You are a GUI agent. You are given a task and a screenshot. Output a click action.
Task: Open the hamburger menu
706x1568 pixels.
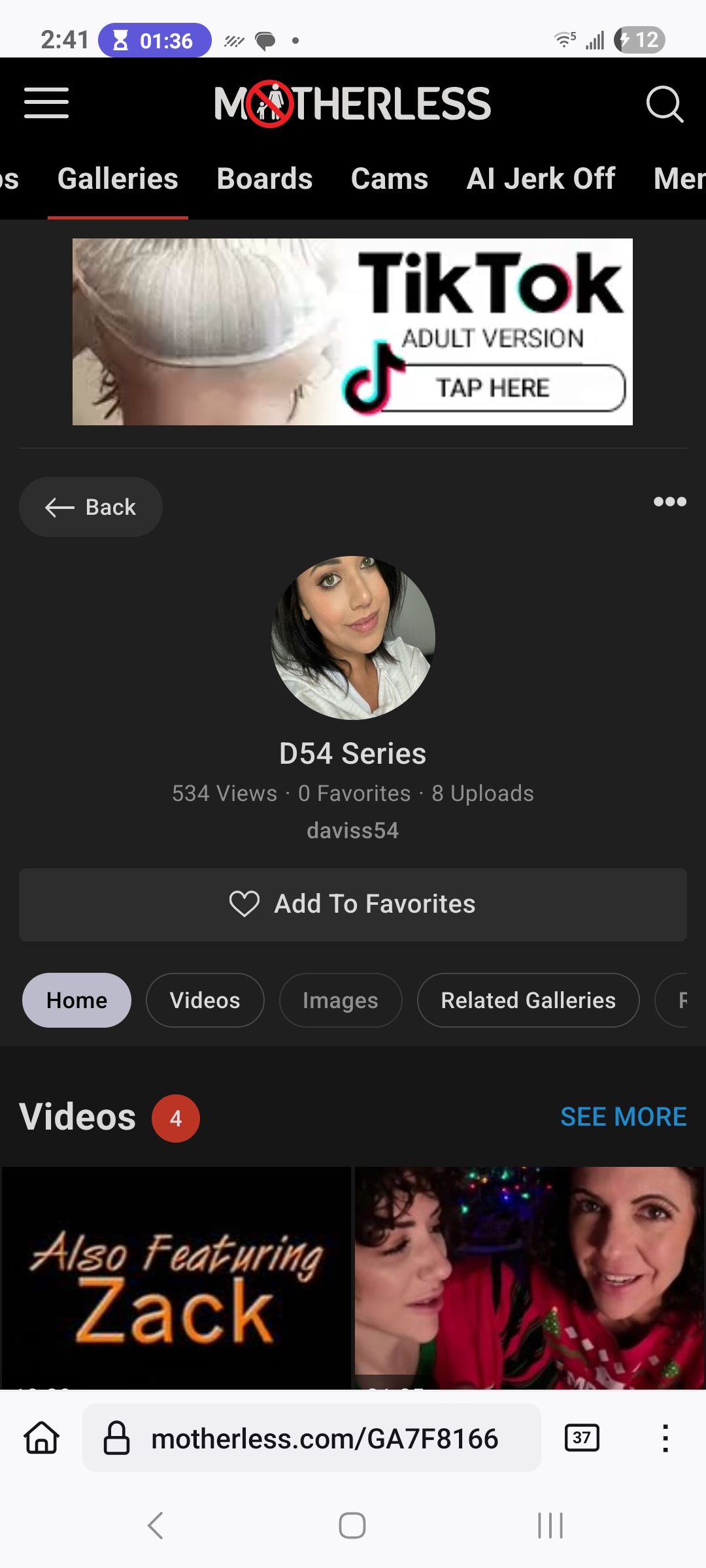[46, 103]
